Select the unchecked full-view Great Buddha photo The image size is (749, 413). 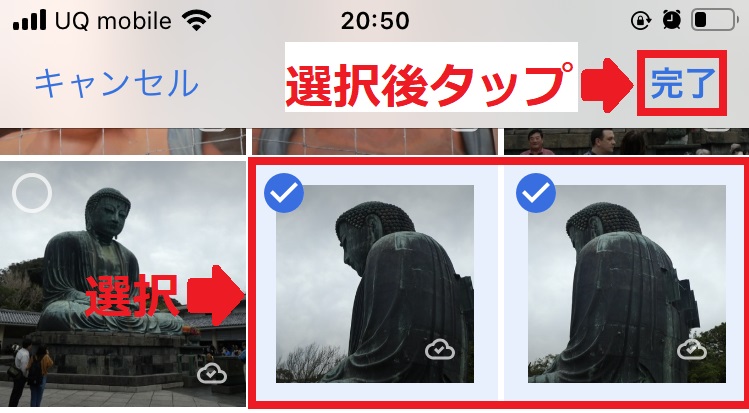[122, 283]
